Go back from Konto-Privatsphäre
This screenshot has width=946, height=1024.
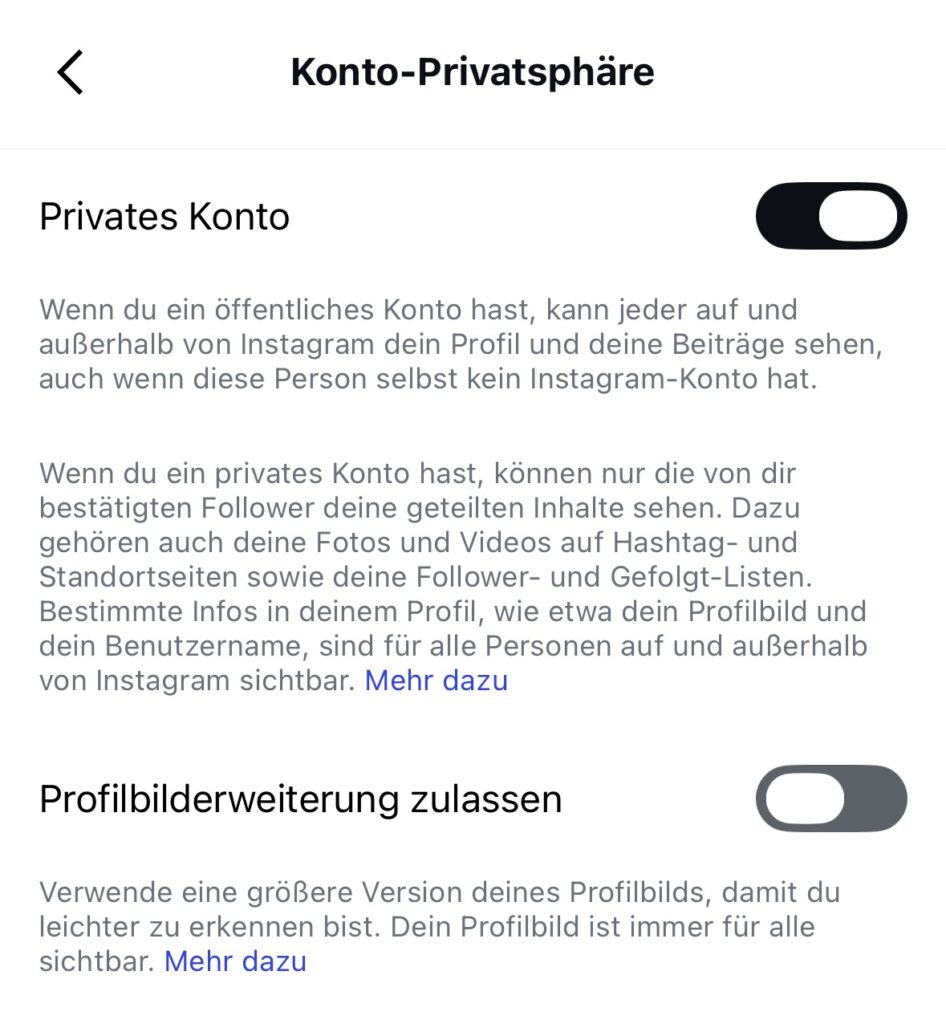pyautogui.click(x=70, y=73)
